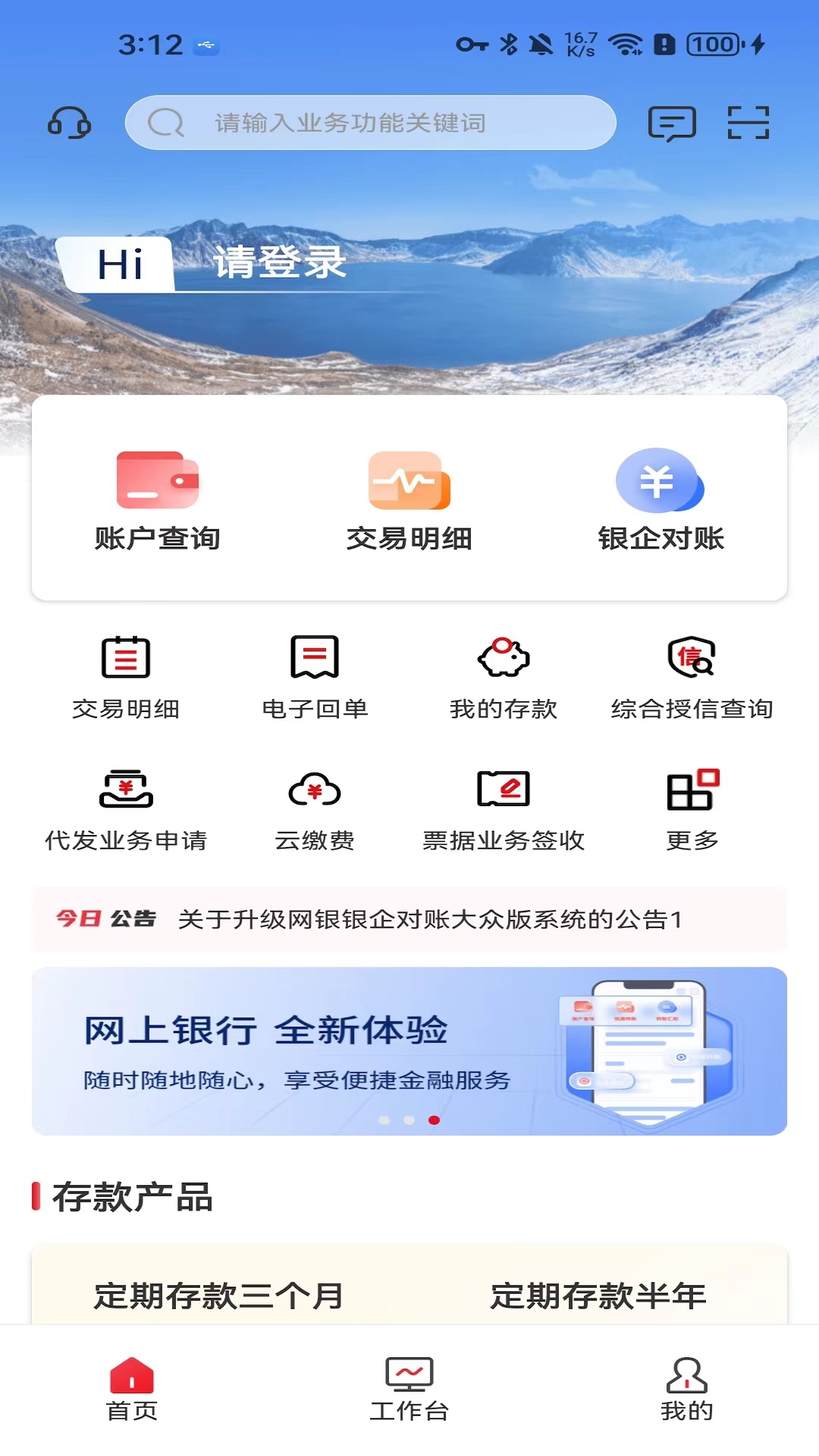This screenshot has width=819, height=1456.
Task: Show 更多 more services
Action: click(692, 808)
